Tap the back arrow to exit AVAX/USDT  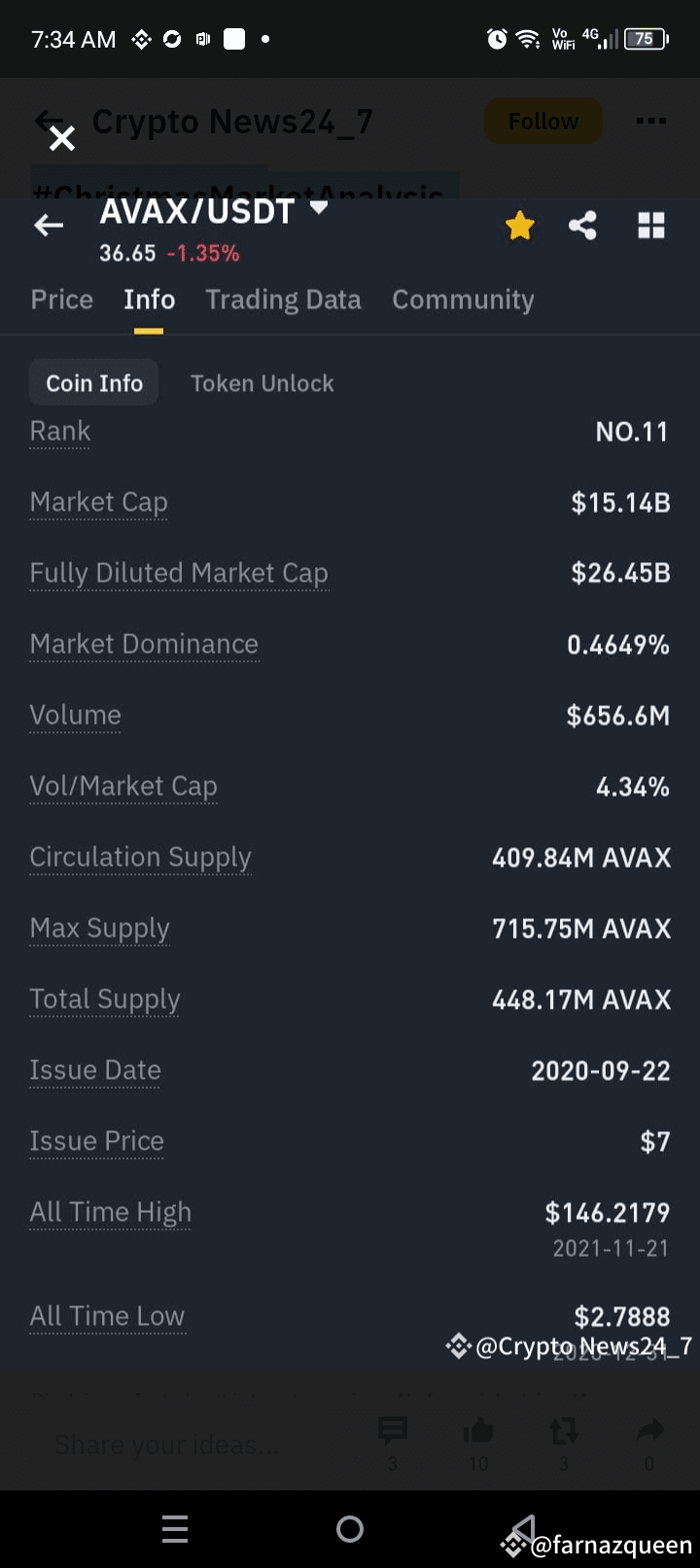(x=48, y=225)
